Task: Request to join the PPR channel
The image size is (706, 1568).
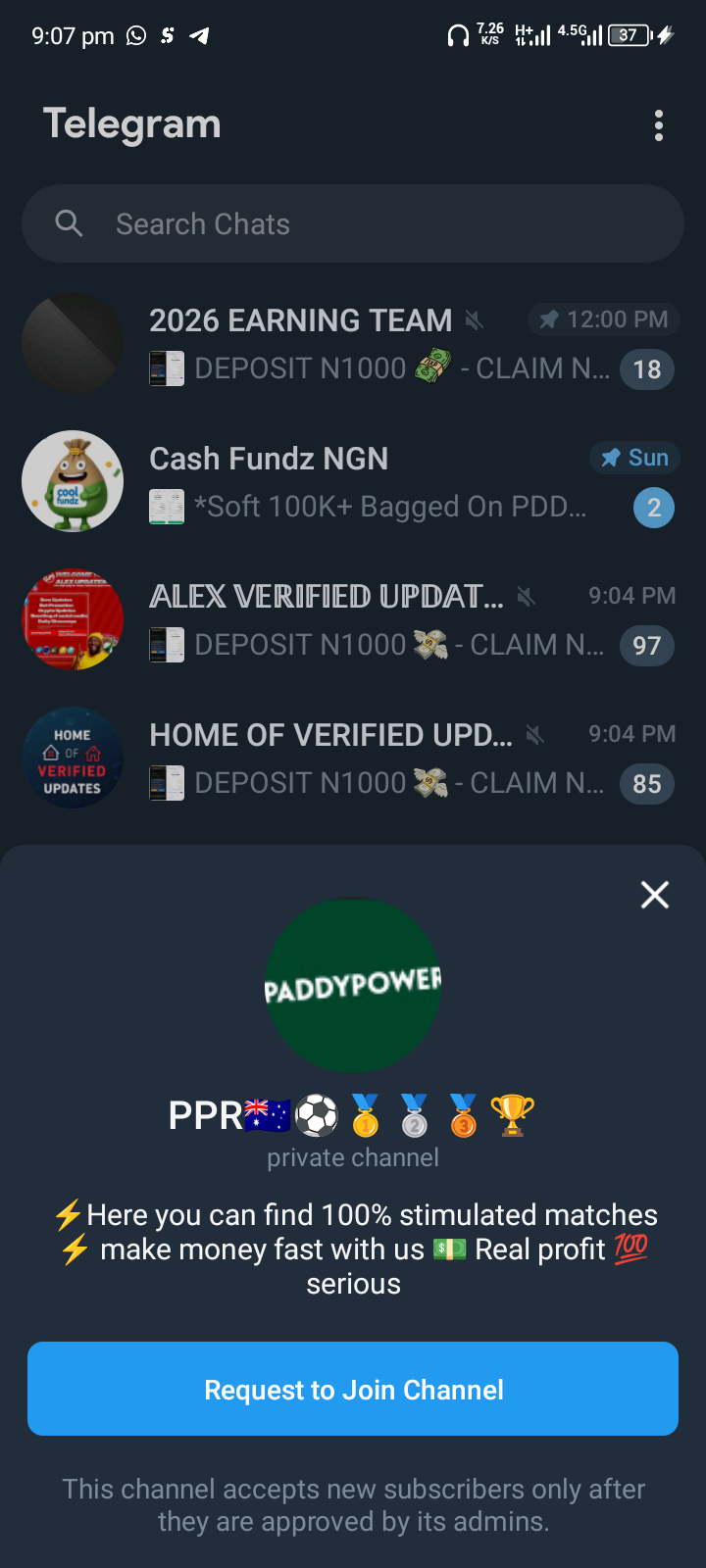Action: pyautogui.click(x=353, y=1389)
